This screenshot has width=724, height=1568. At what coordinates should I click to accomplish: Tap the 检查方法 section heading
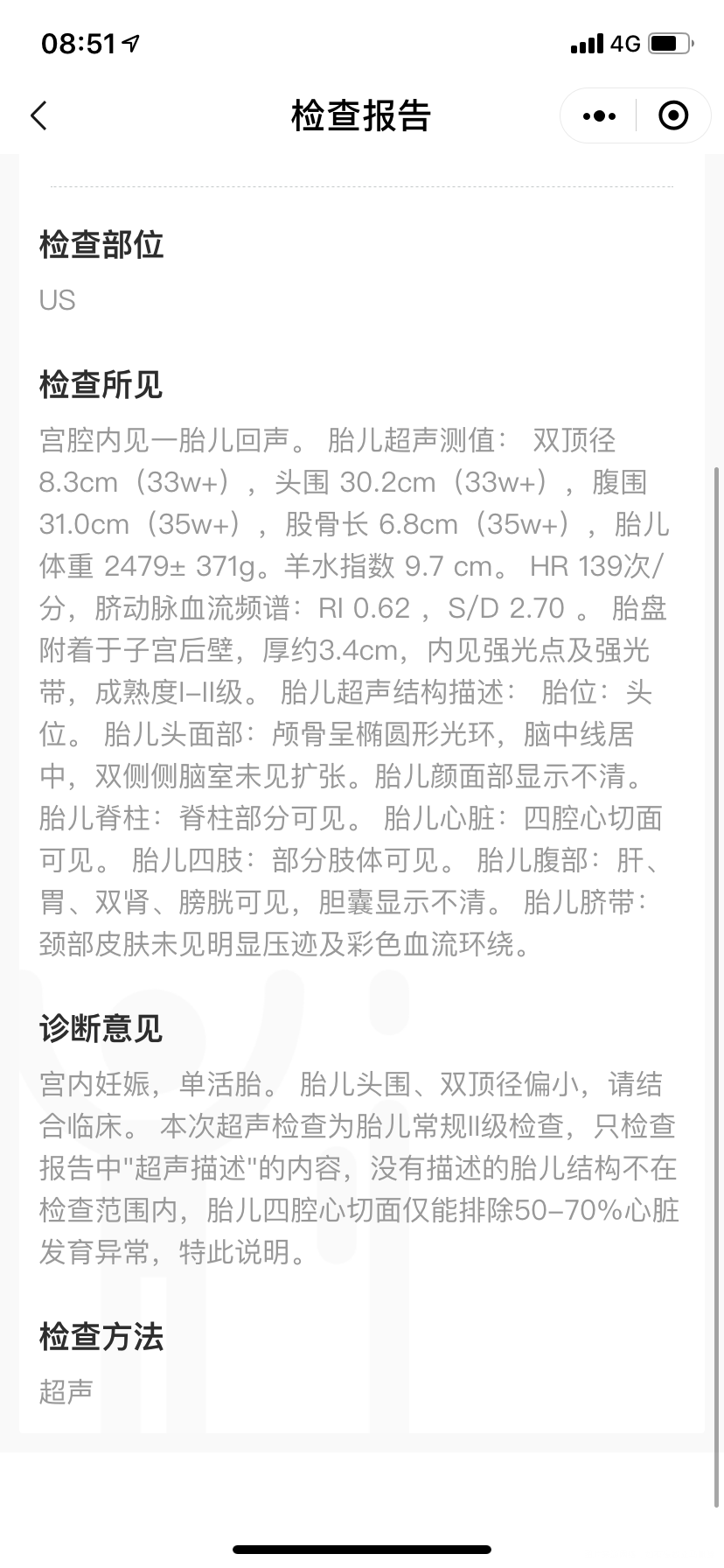(100, 1338)
